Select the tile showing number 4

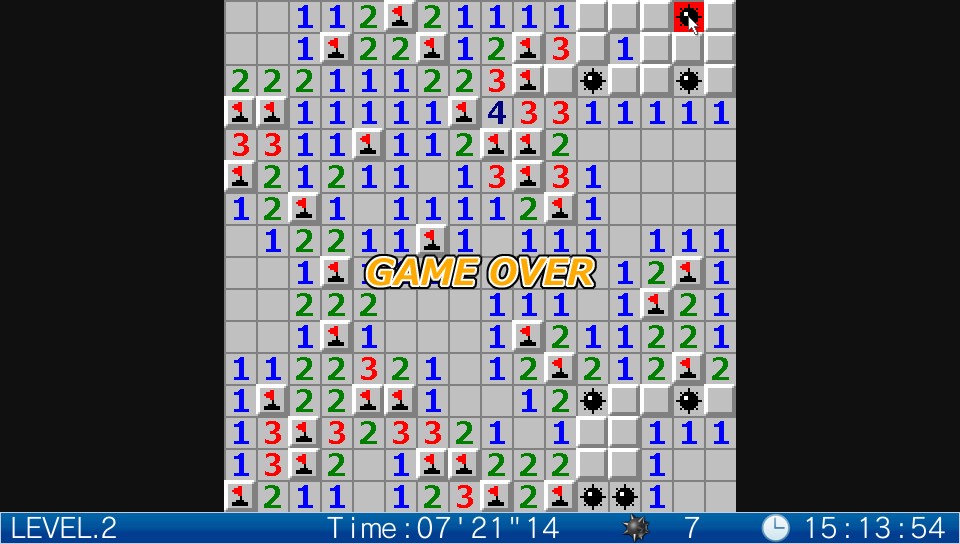[496, 113]
